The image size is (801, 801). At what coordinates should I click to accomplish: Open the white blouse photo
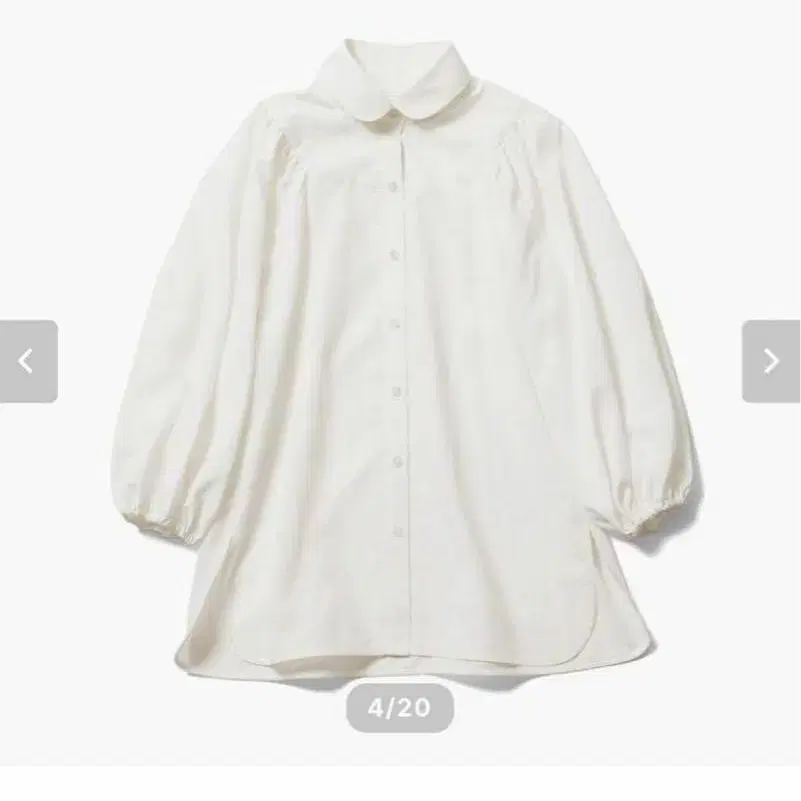coord(400,360)
